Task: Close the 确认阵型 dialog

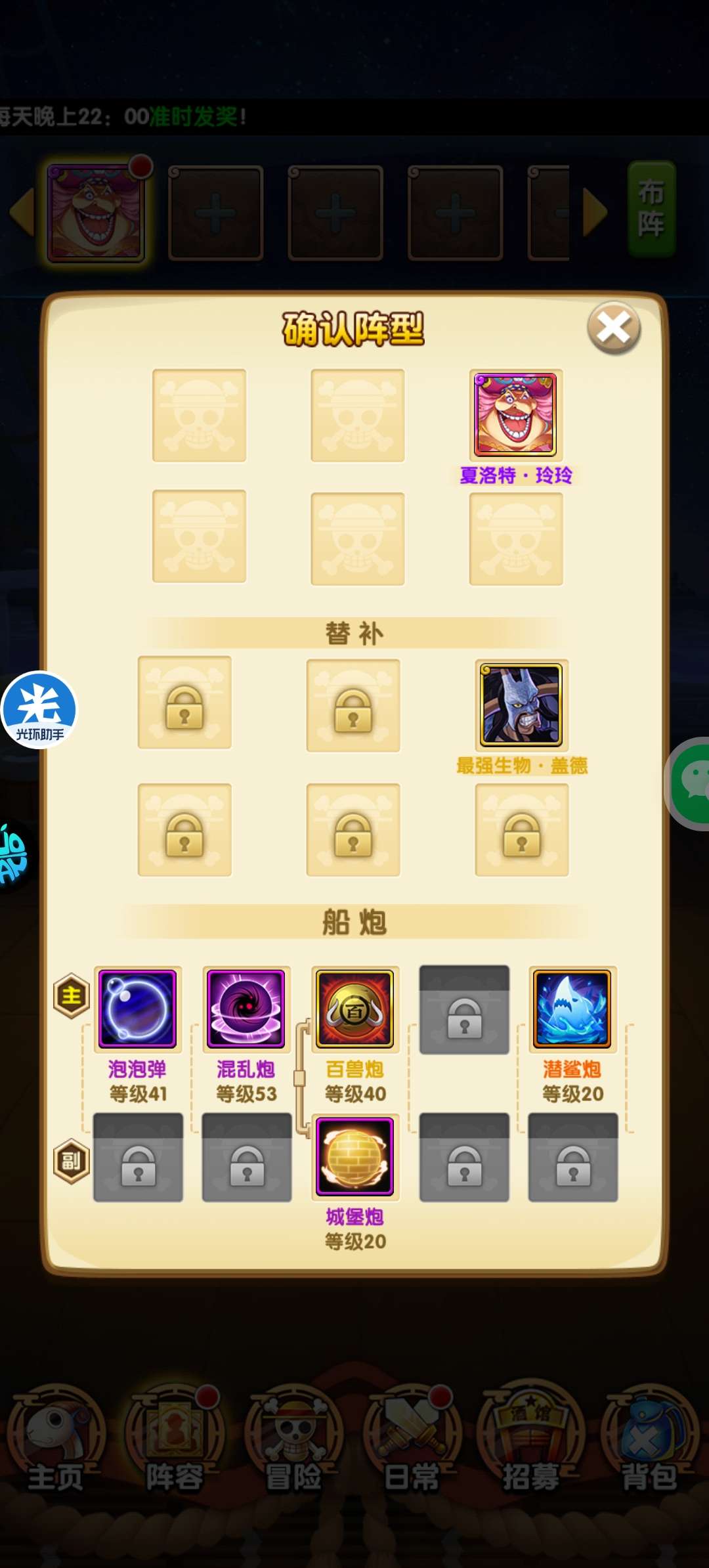Action: (x=613, y=328)
